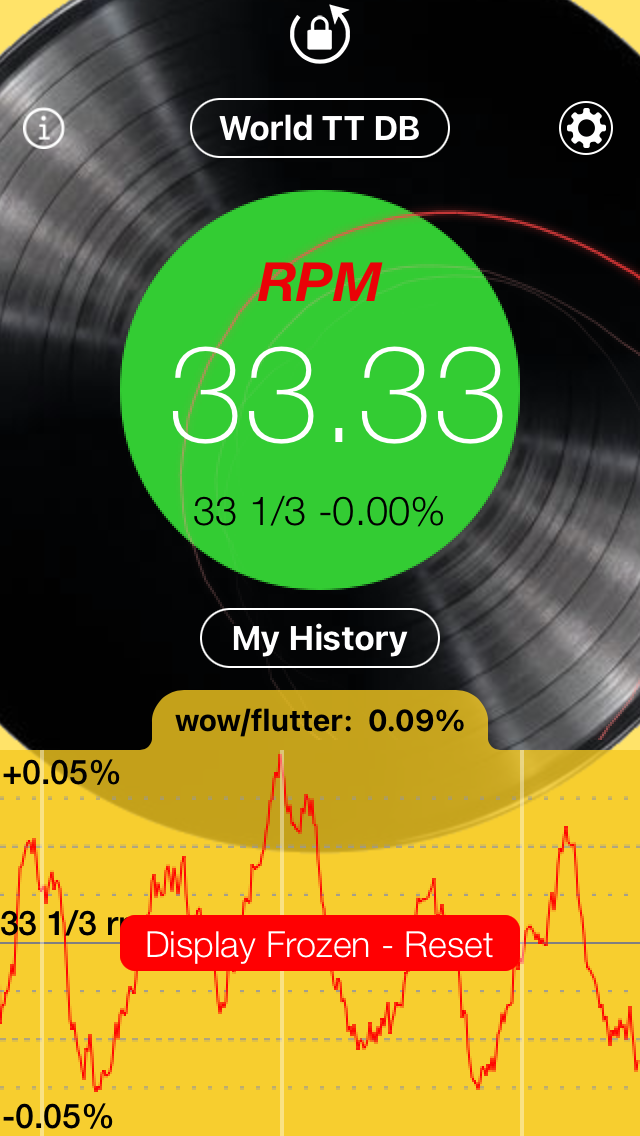Open the info icon
Viewport: 640px width, 1136px height.
[x=44, y=128]
